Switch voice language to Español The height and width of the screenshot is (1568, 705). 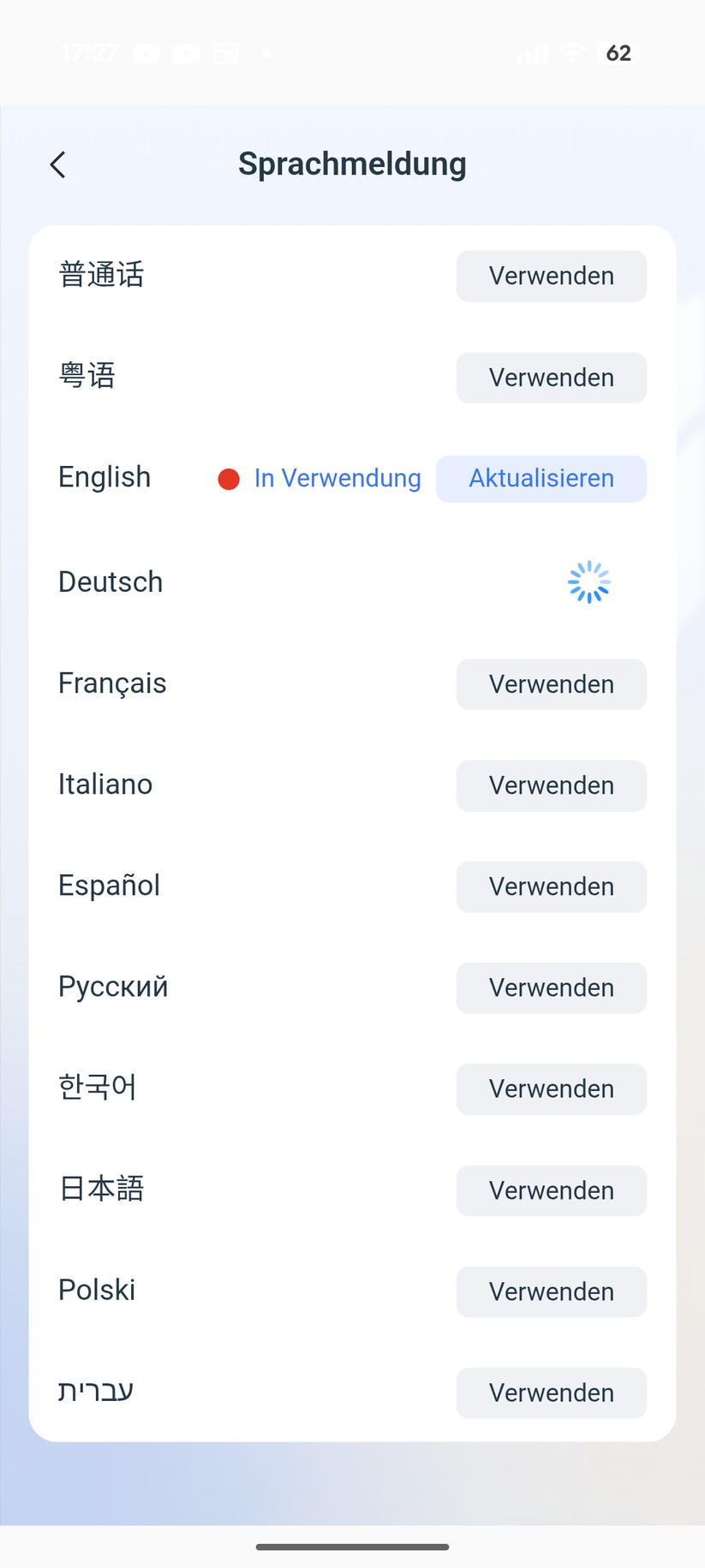(551, 886)
